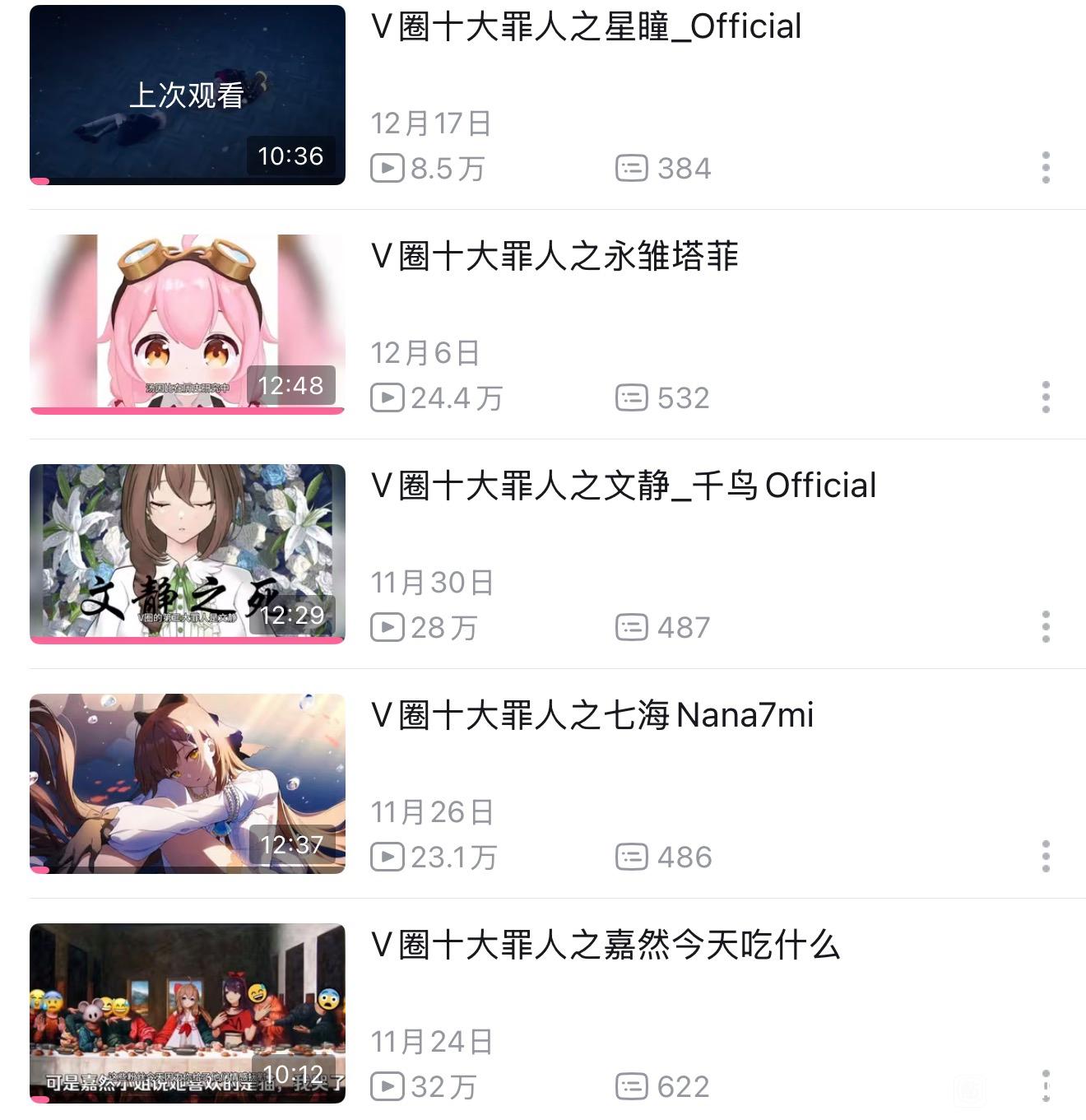The image size is (1086, 1120).
Task: Play V圈十大罪人之嘉然今天吃什么
Action: pos(606,946)
